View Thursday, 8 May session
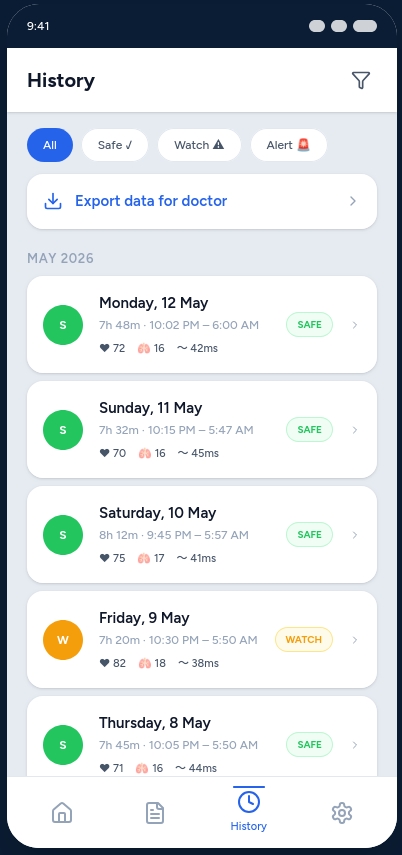 tap(202, 736)
